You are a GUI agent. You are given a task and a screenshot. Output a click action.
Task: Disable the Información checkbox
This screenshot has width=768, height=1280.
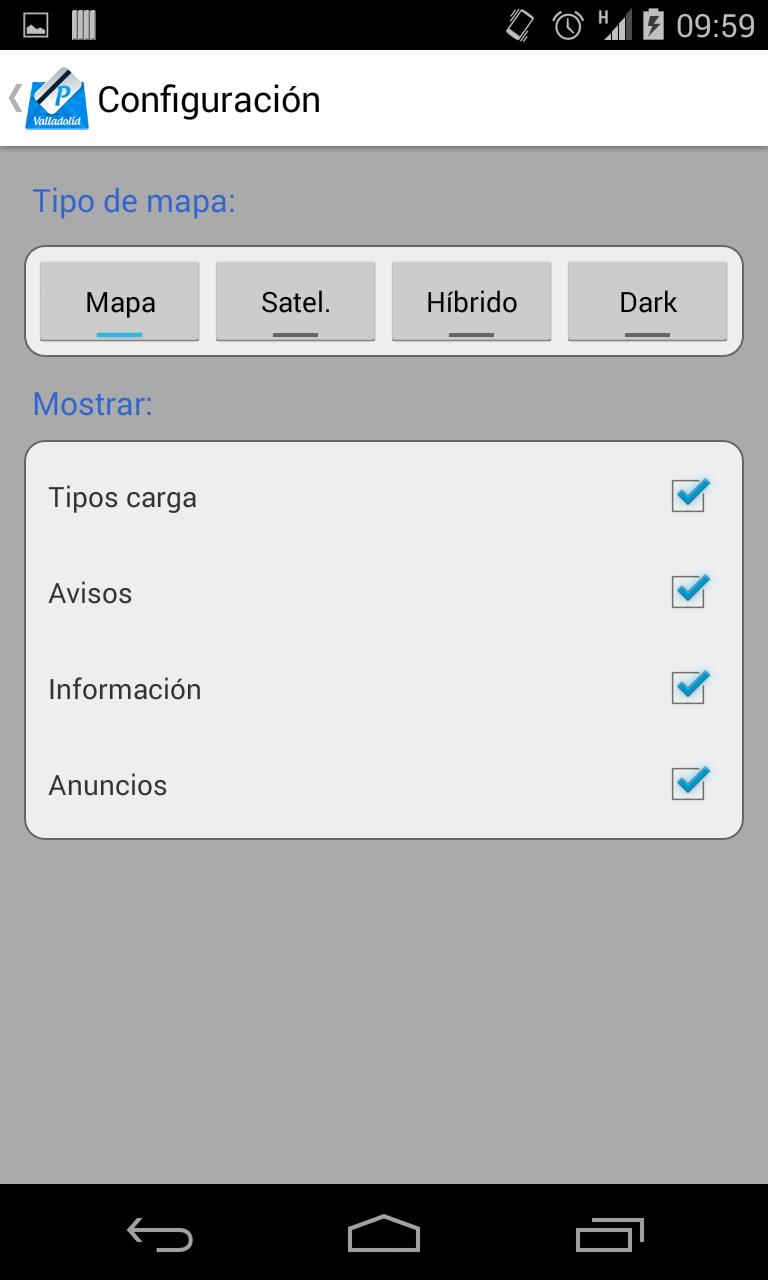[689, 688]
